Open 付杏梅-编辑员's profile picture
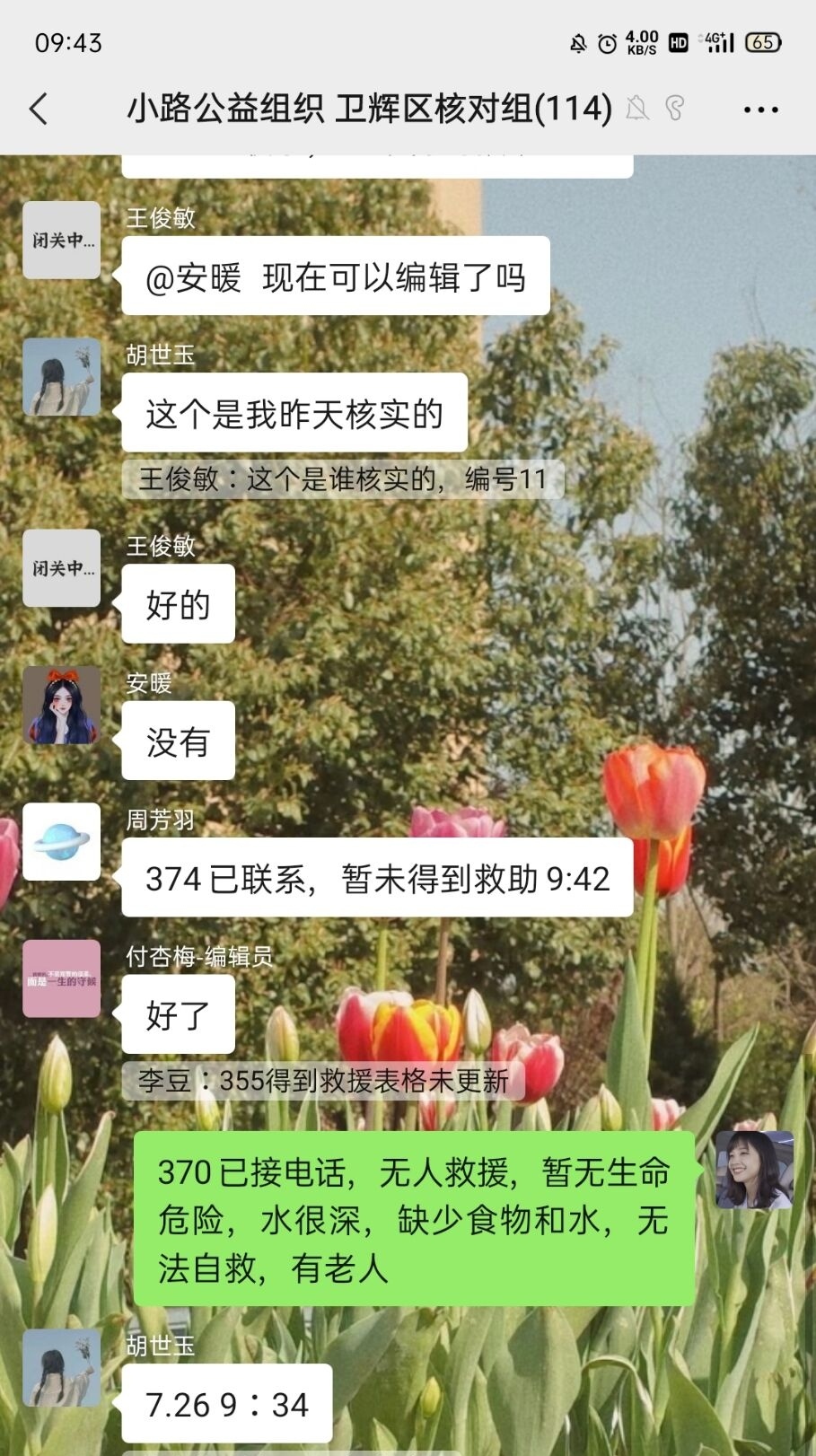This screenshot has height=1456, width=816. click(61, 978)
